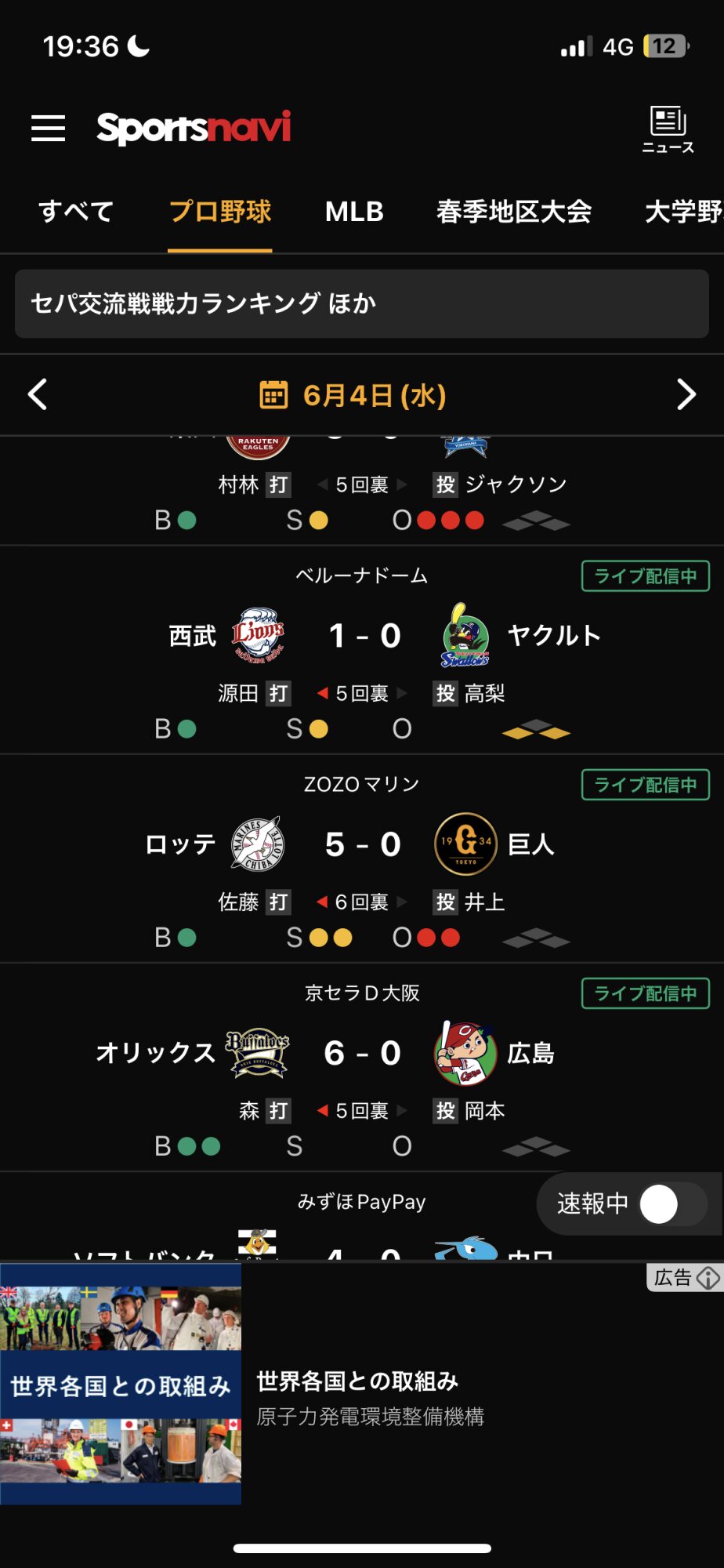Open the 春季地区大会 tab
This screenshot has width=724, height=1568.
(513, 212)
